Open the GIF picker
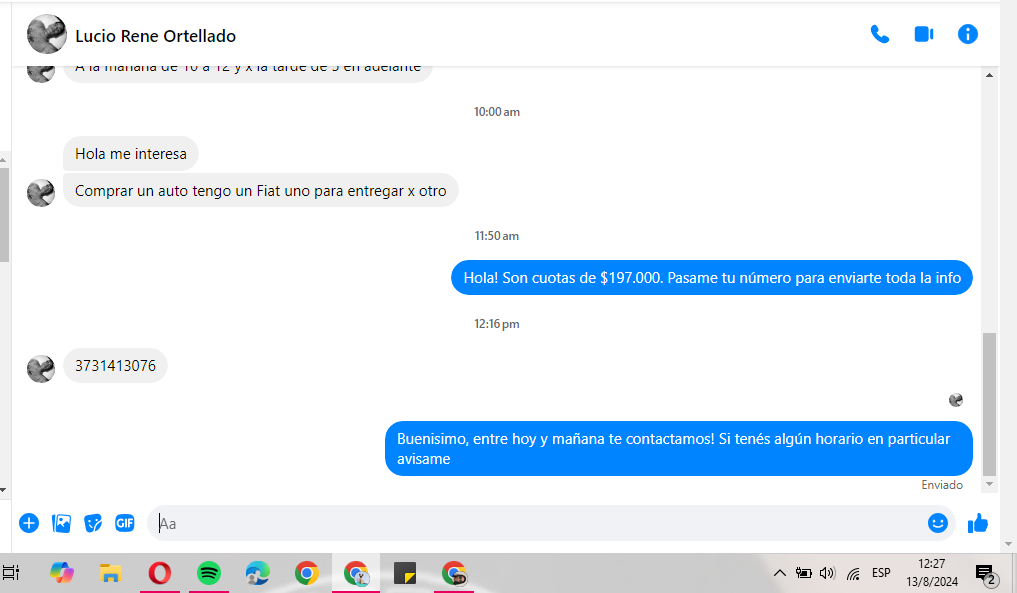 (x=124, y=523)
